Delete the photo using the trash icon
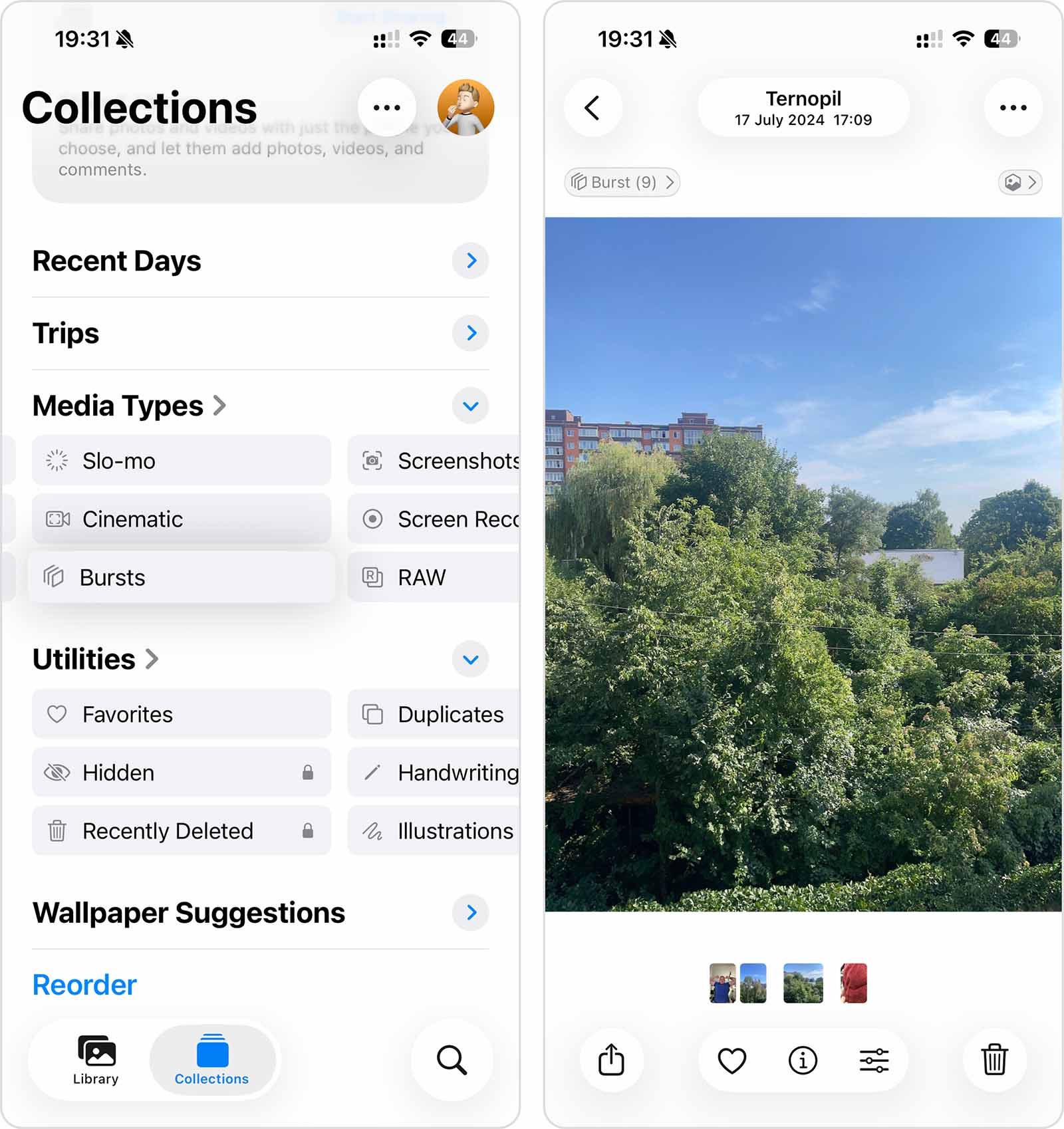Viewport: 1064px width, 1129px height. 994,1060
